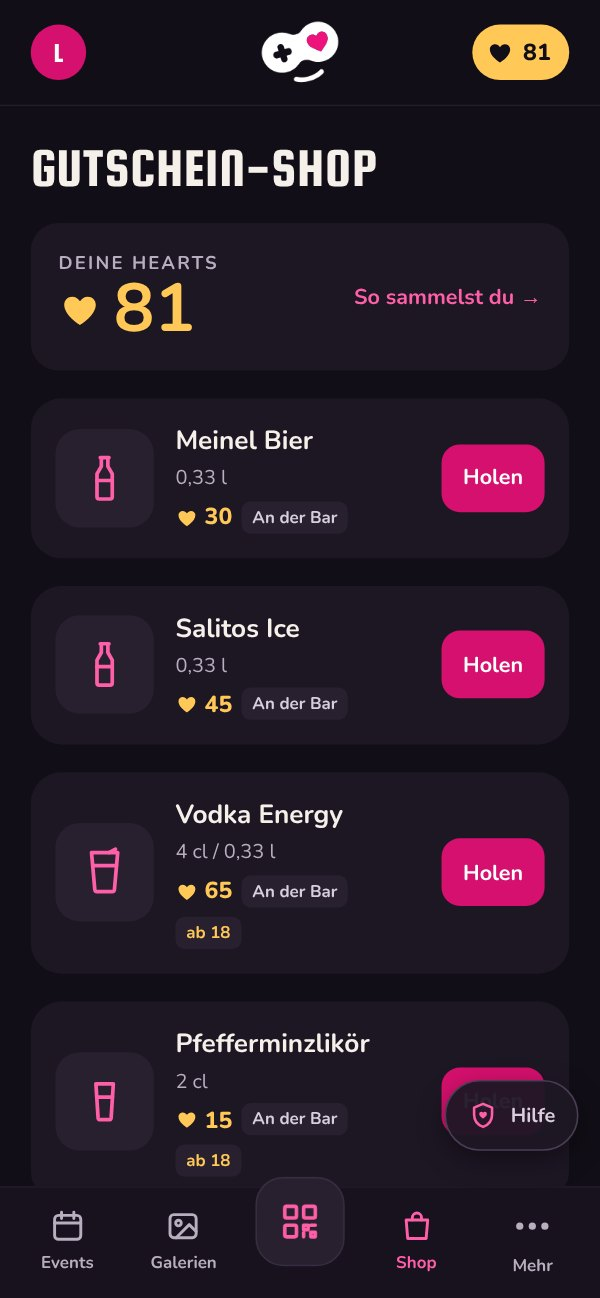
Task: Tap Holen for Vodka Energy
Action: (493, 872)
